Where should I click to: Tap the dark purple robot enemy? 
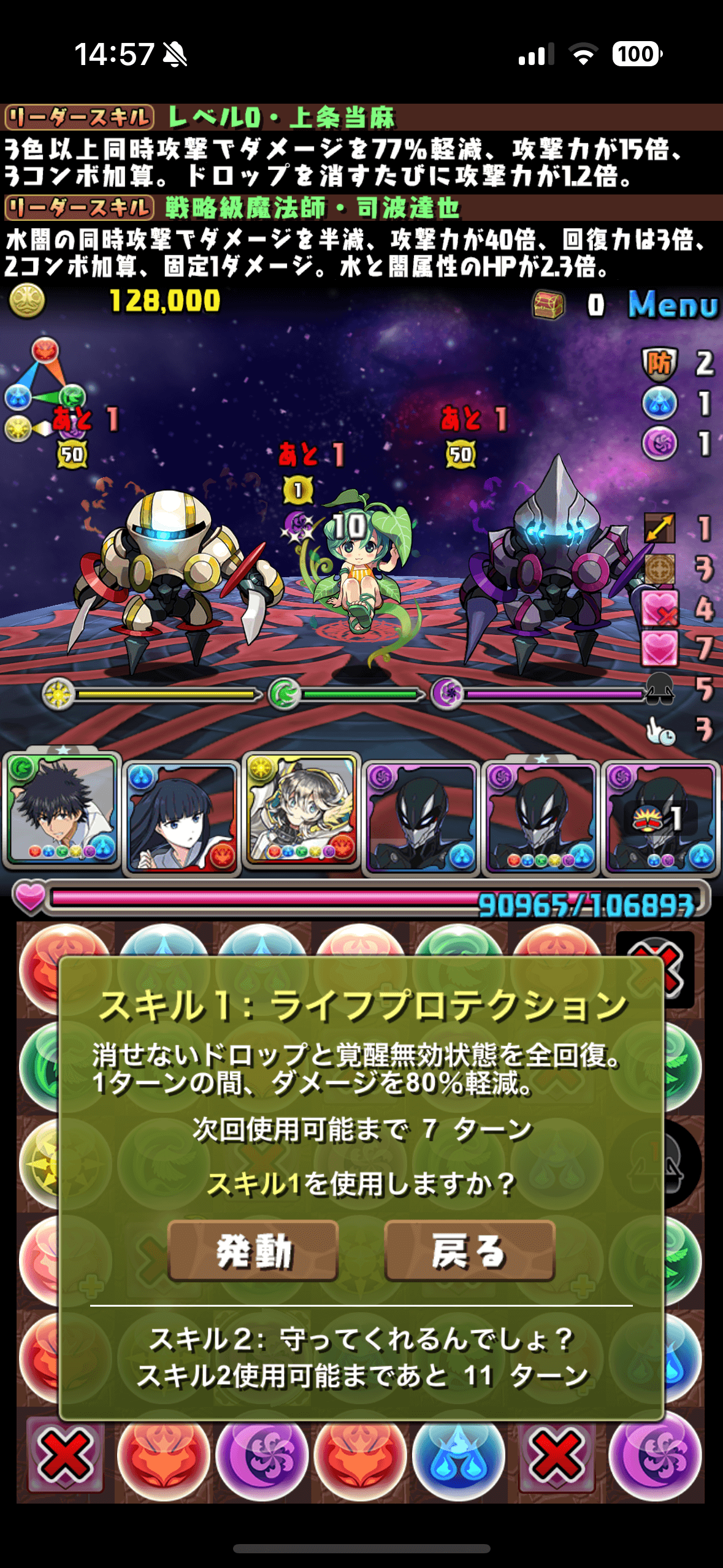(549, 571)
